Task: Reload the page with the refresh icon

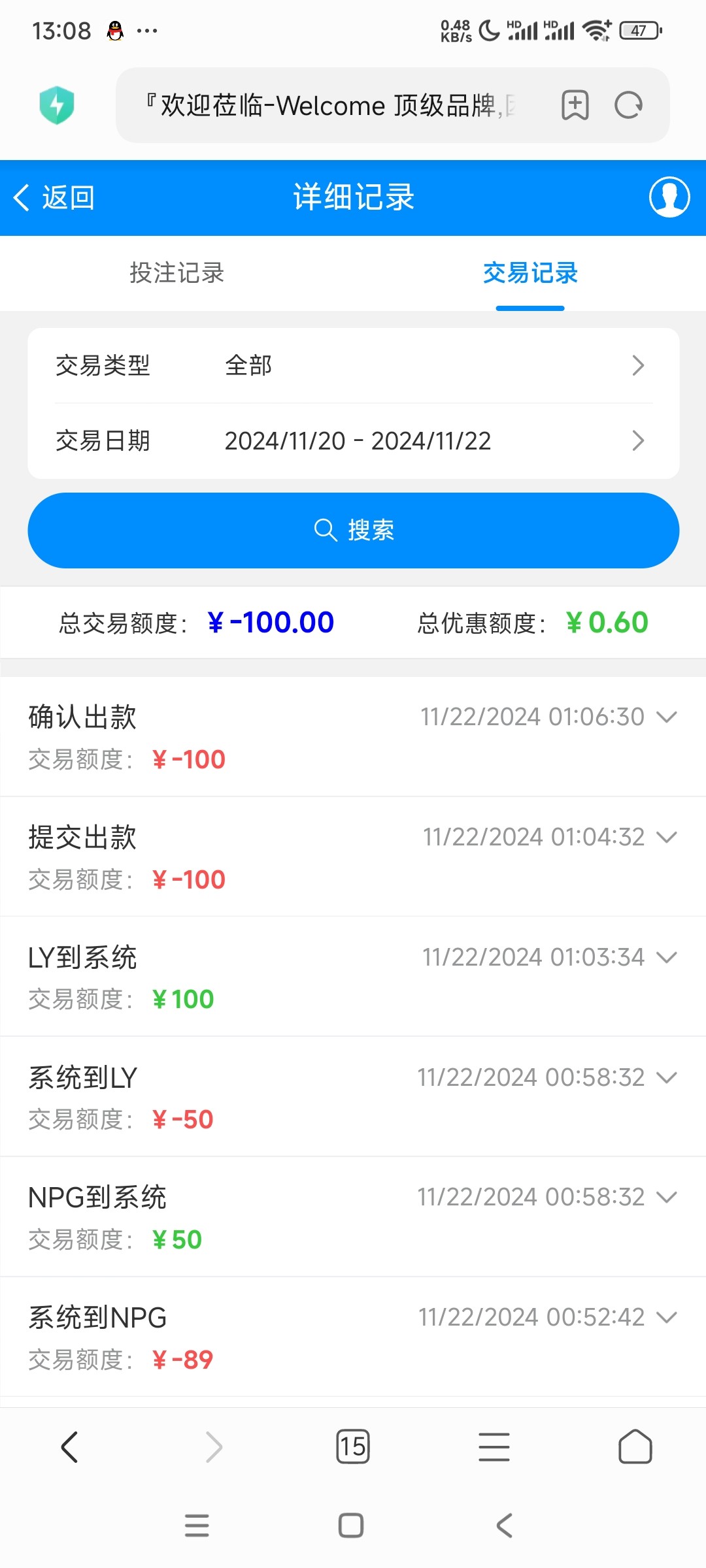Action: click(x=629, y=105)
